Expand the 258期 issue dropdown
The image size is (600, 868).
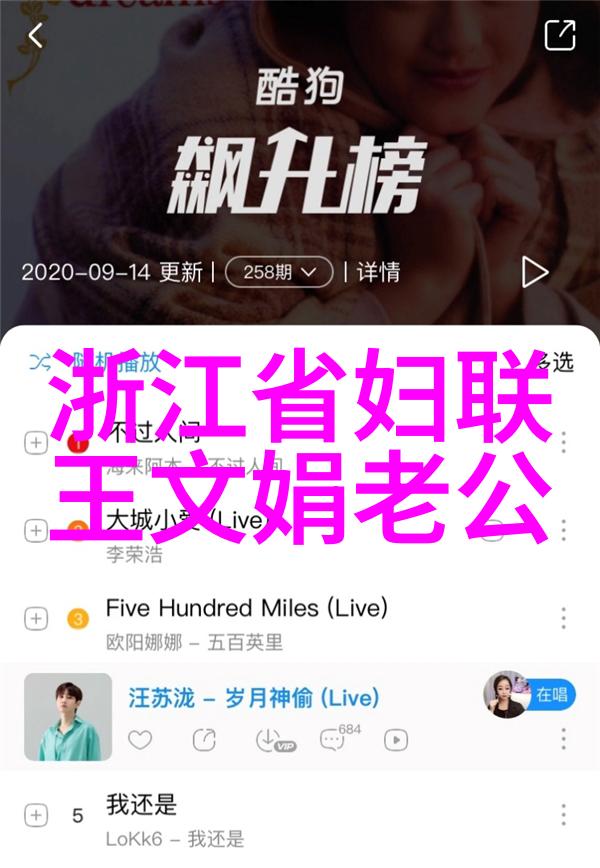(278, 271)
